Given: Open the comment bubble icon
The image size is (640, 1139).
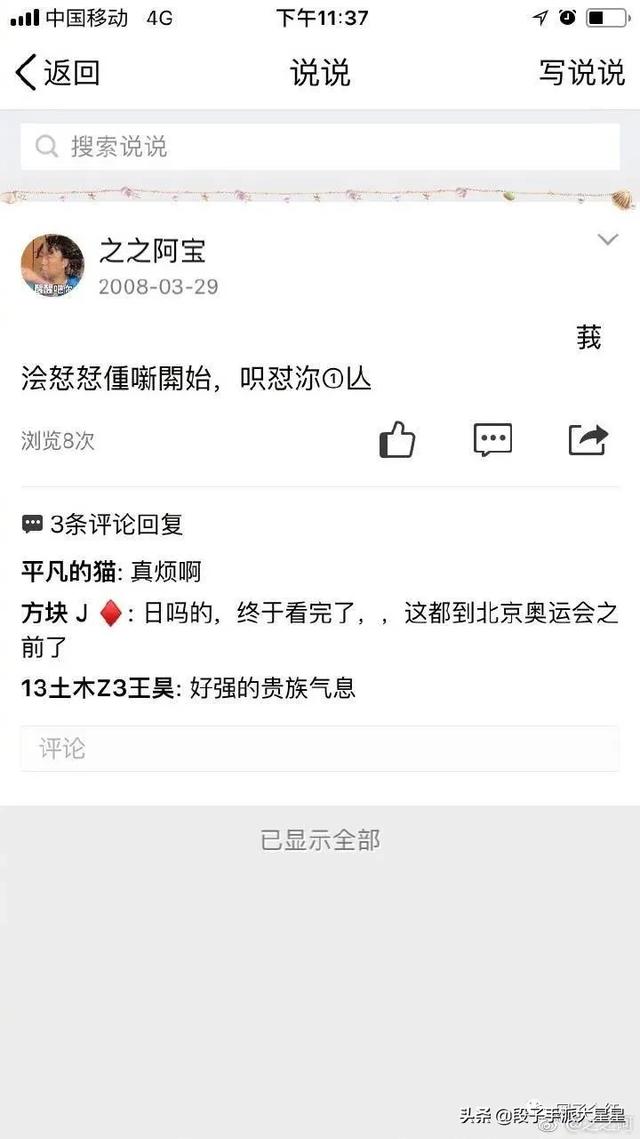Looking at the screenshot, I should pyautogui.click(x=493, y=439).
